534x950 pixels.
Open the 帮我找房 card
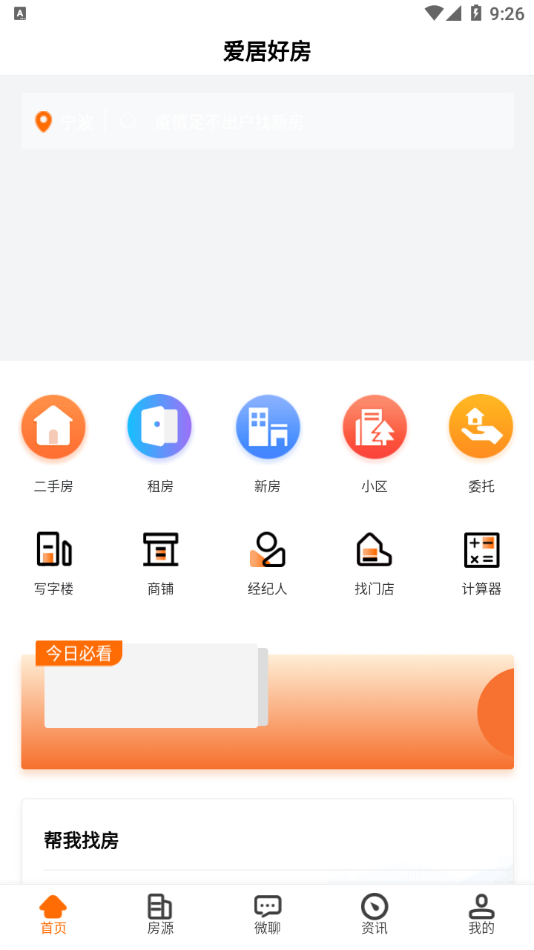point(267,842)
